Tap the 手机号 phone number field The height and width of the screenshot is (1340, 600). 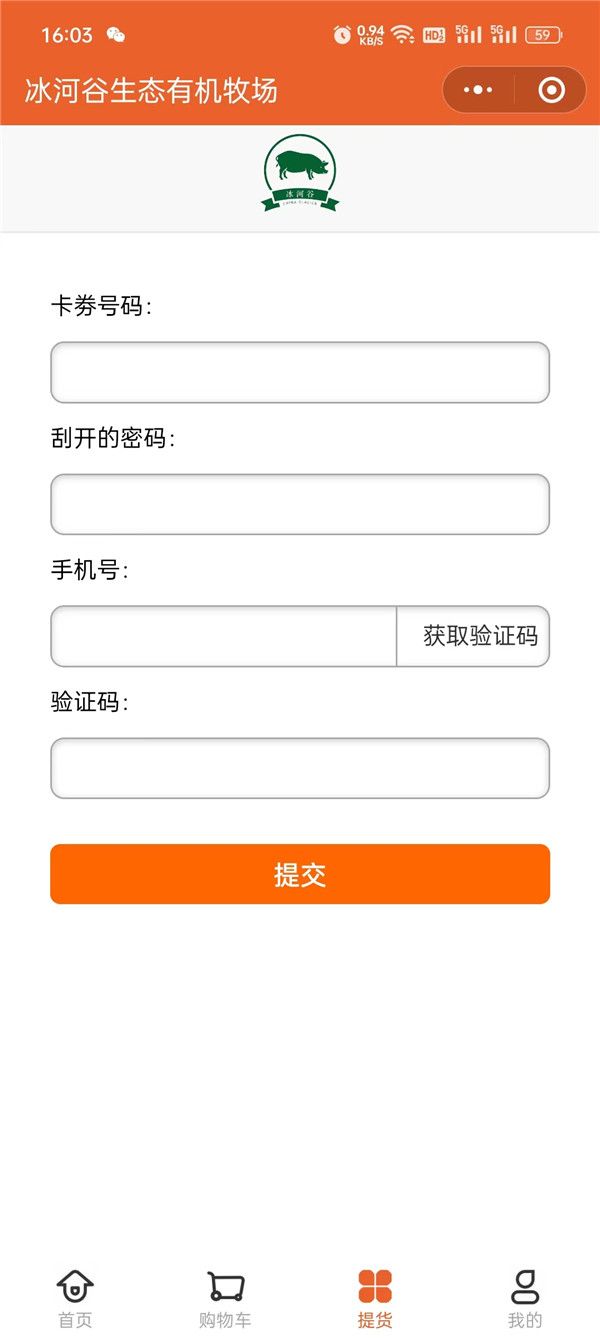tap(224, 637)
